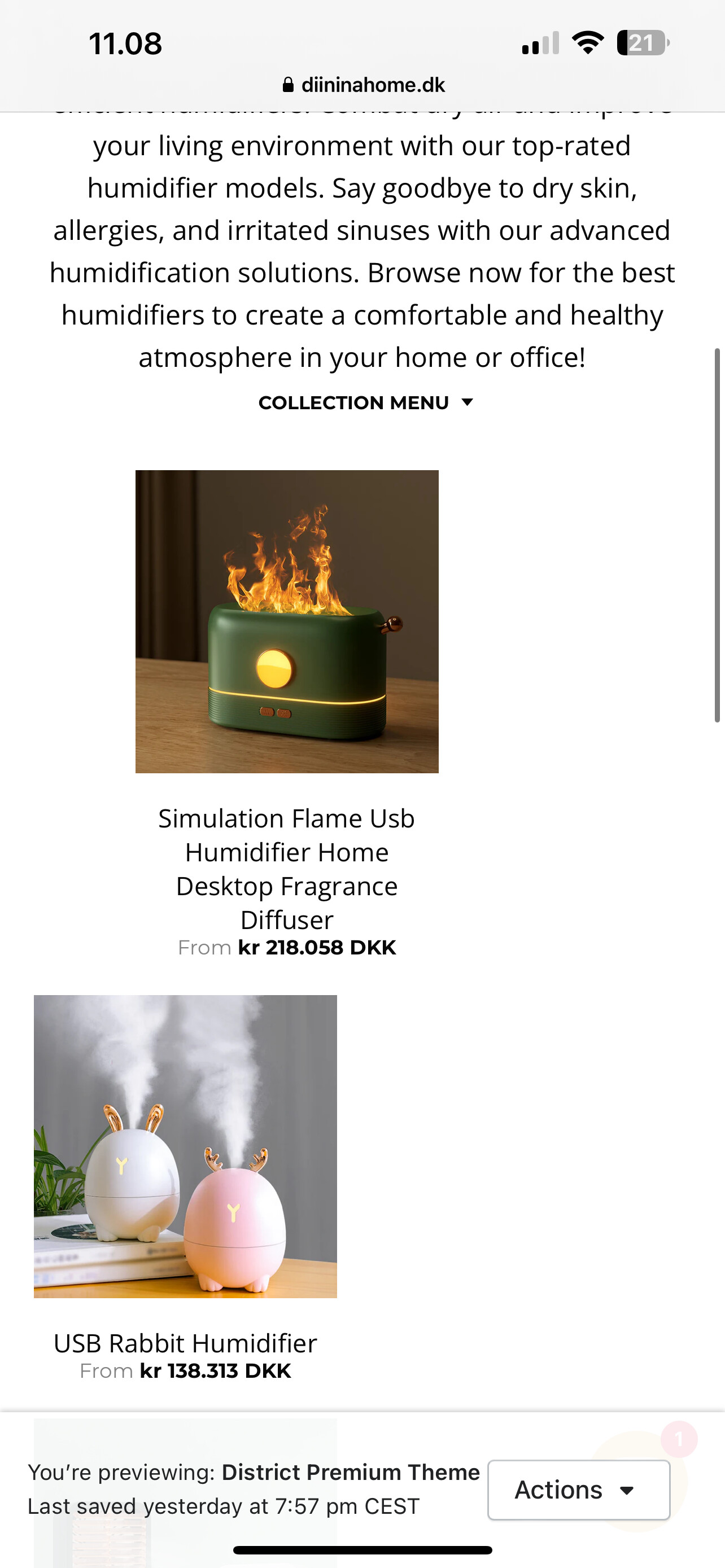This screenshot has width=725, height=1568.
Task: Open the Actions dropdown in preview bar
Action: pyautogui.click(x=578, y=1490)
